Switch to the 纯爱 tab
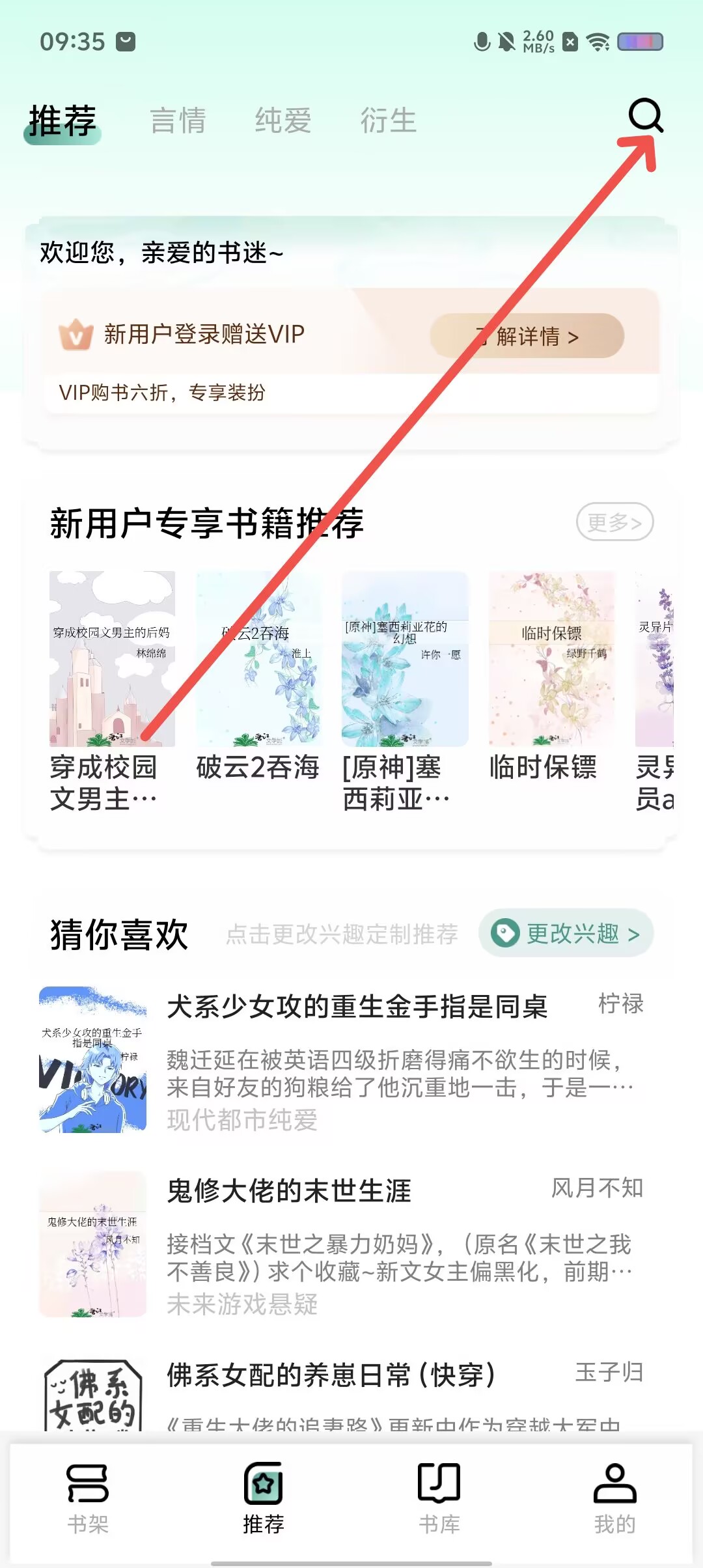 tap(283, 121)
